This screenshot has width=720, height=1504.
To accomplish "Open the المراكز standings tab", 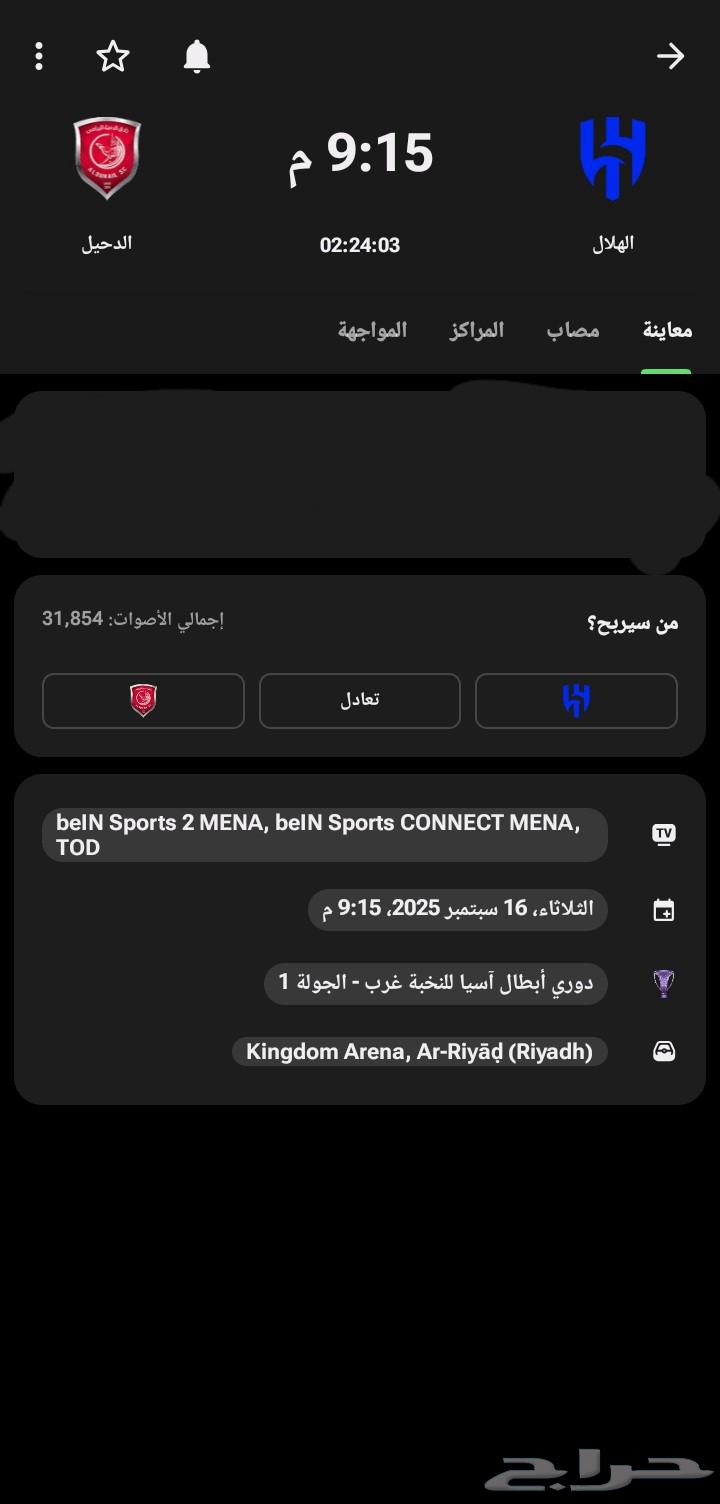I will tap(477, 330).
